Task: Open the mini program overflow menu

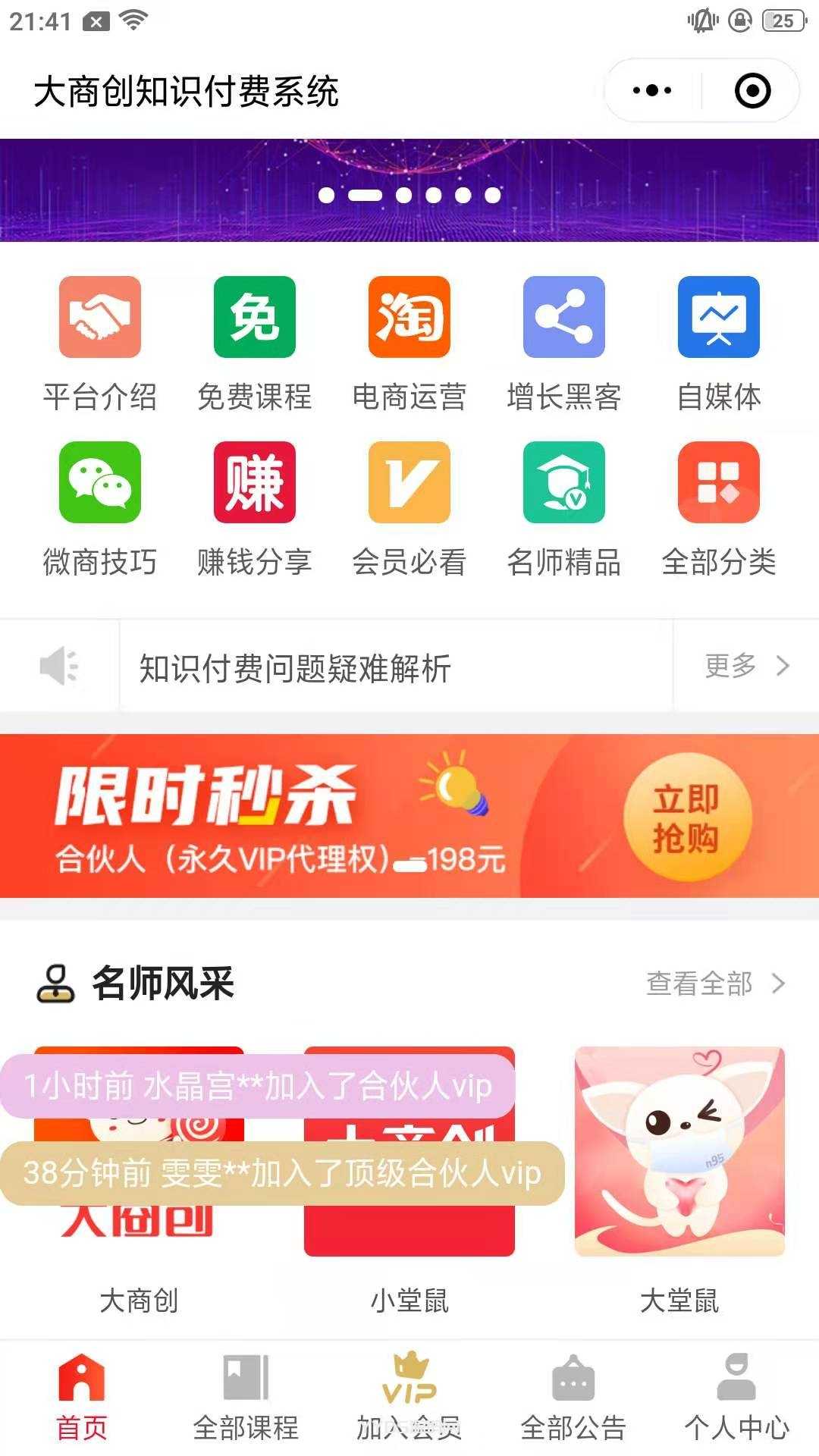Action: [652, 91]
